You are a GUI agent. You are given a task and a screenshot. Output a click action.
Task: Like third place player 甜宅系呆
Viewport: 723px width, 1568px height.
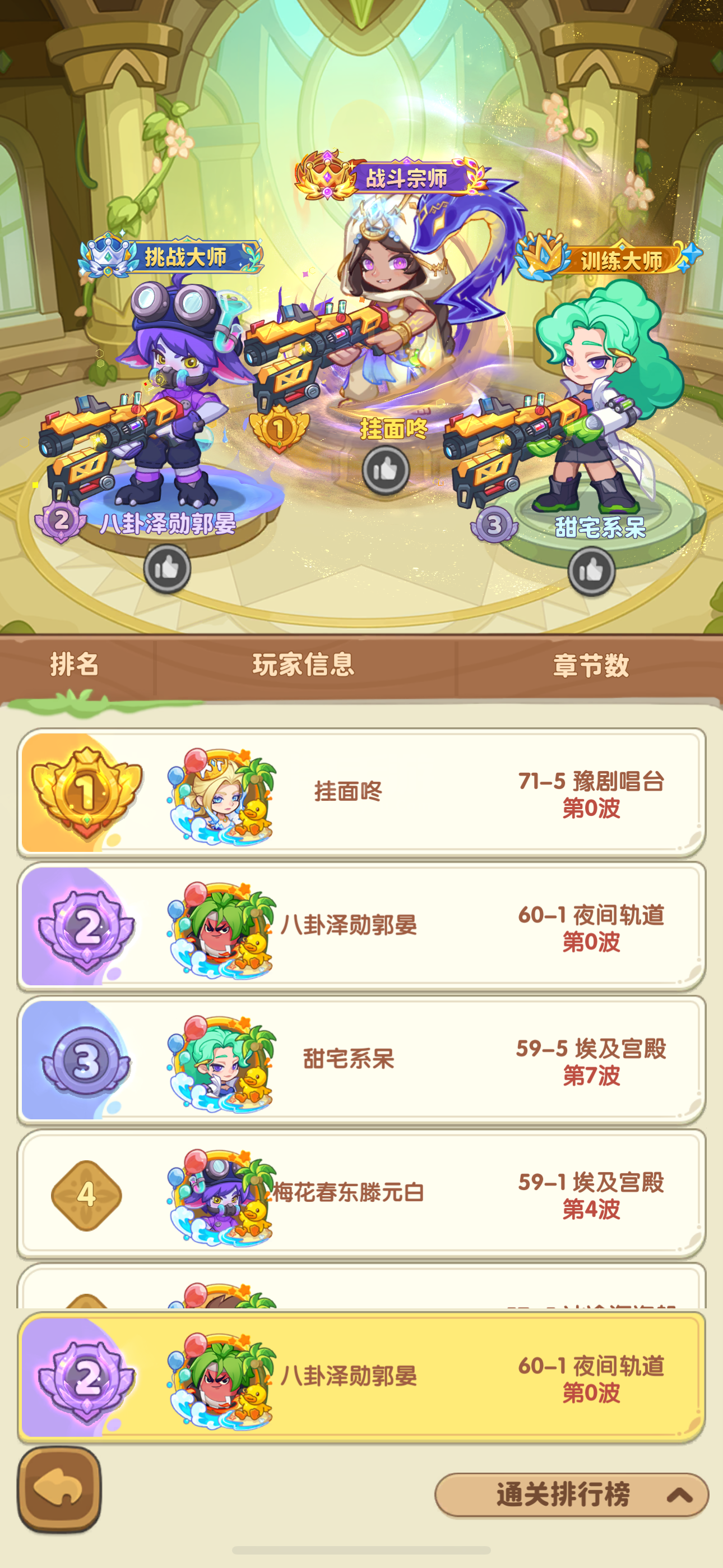591,571
